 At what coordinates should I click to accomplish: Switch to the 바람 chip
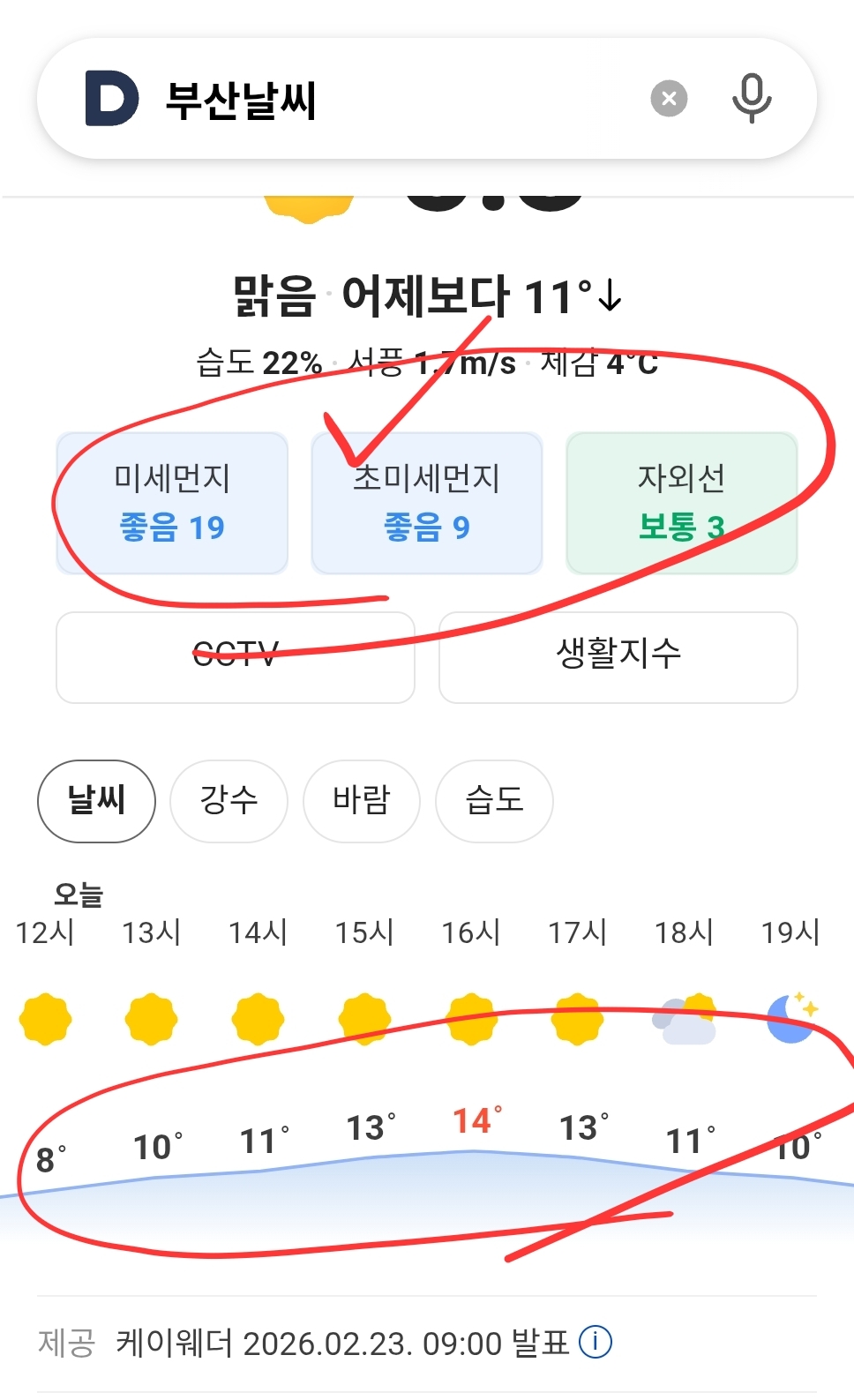tap(361, 801)
